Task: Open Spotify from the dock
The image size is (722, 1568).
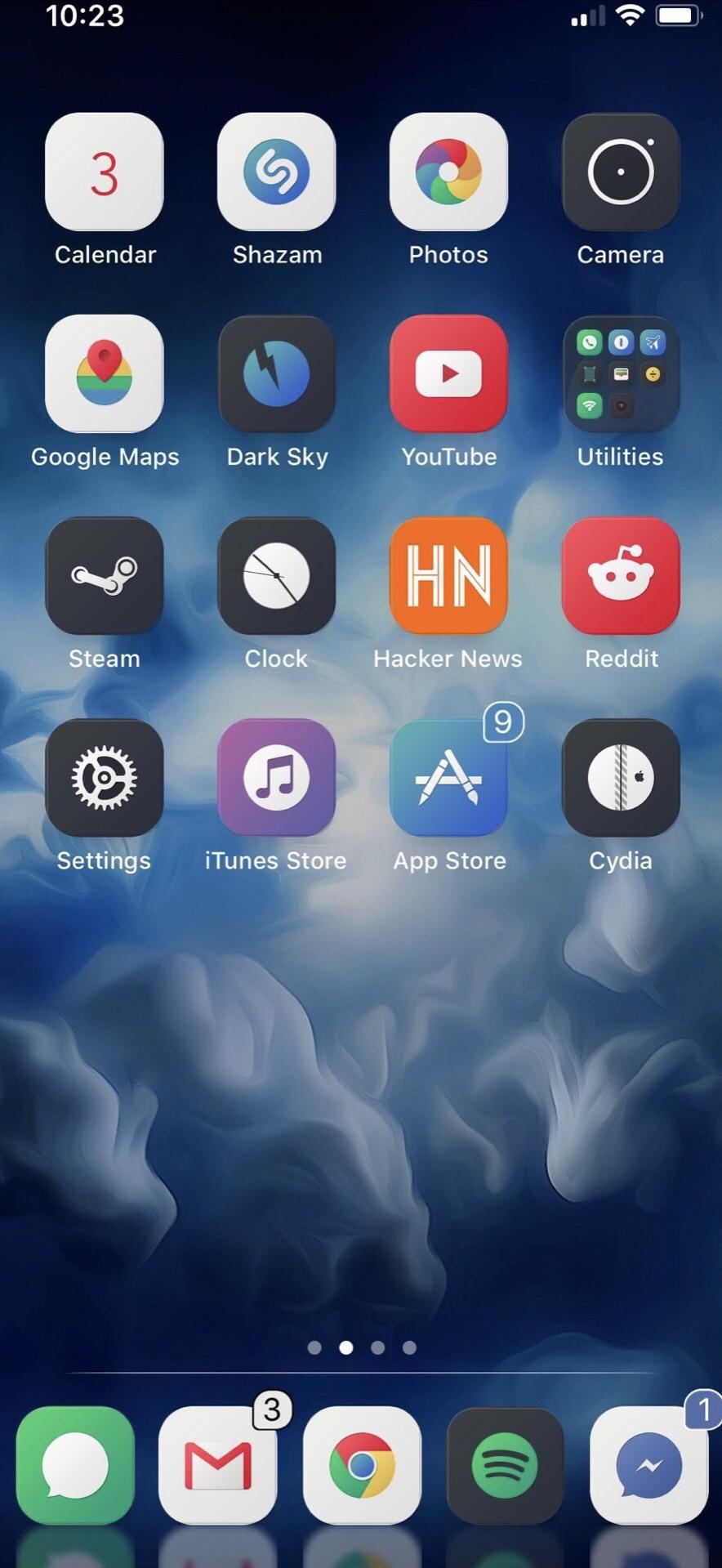Action: [x=505, y=1467]
